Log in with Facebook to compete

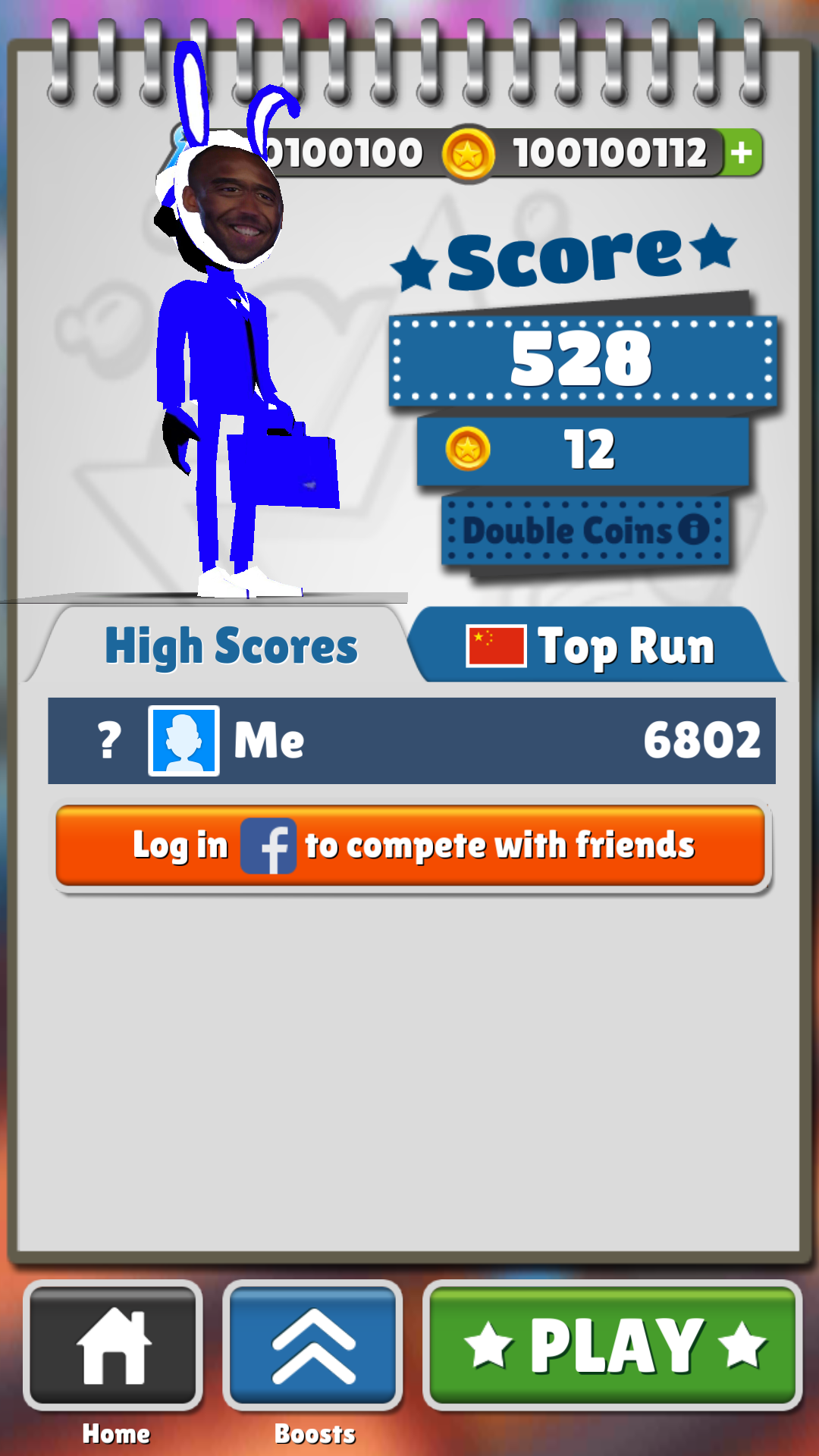pos(411,846)
